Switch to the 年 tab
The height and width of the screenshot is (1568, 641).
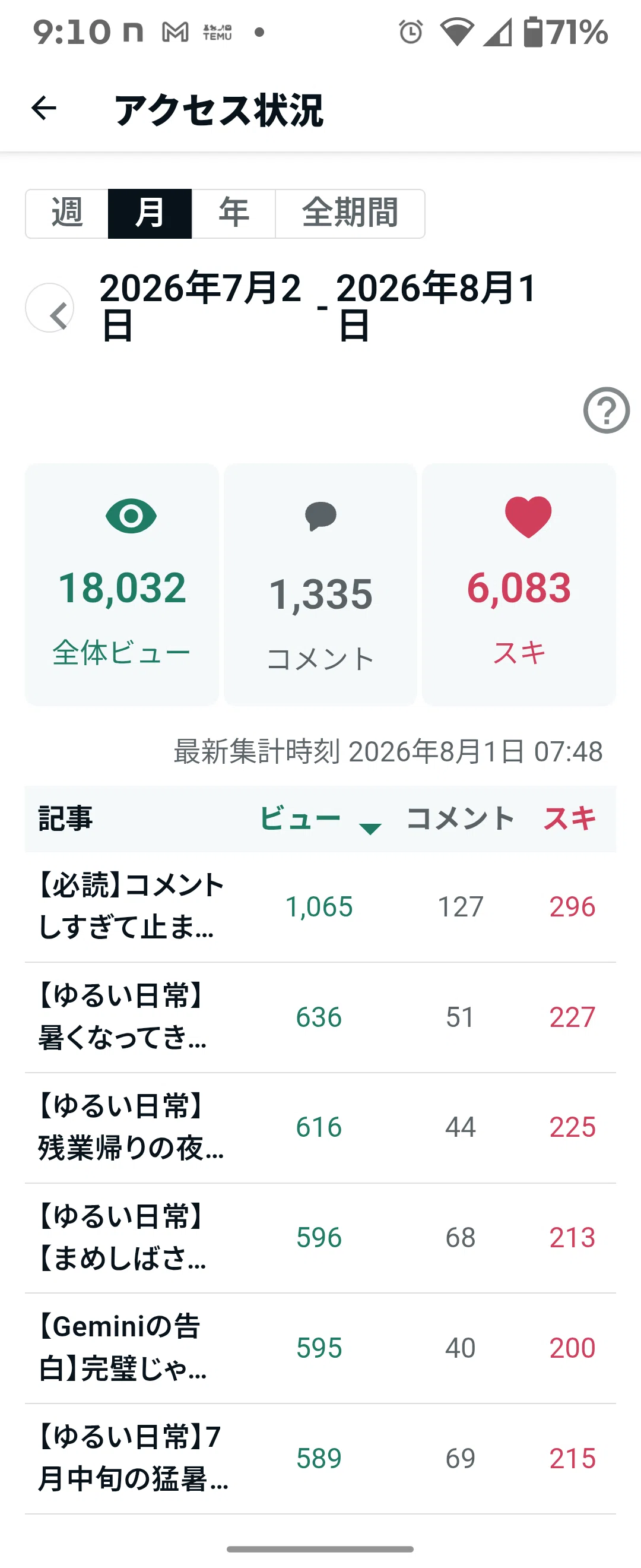pyautogui.click(x=233, y=214)
